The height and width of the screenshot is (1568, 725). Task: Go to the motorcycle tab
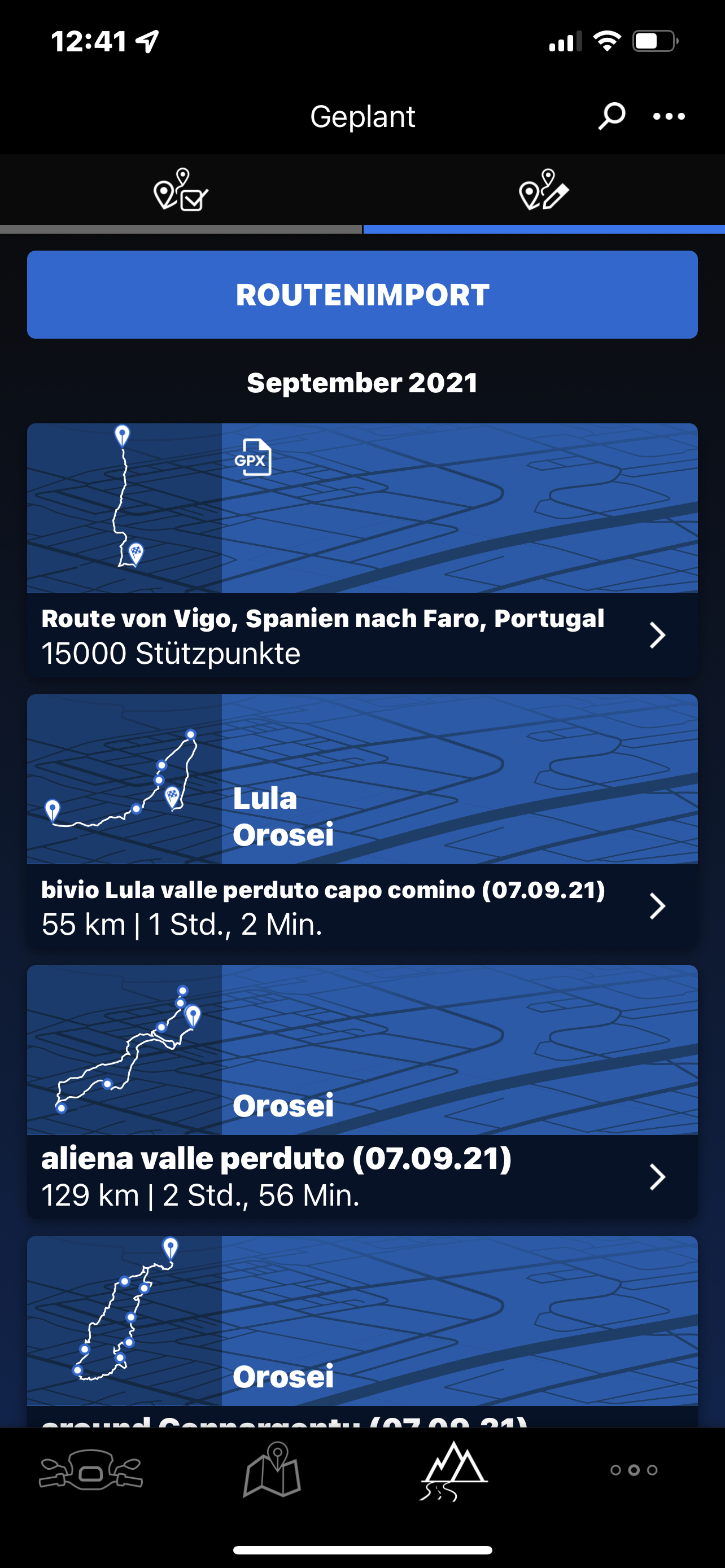[91, 1470]
